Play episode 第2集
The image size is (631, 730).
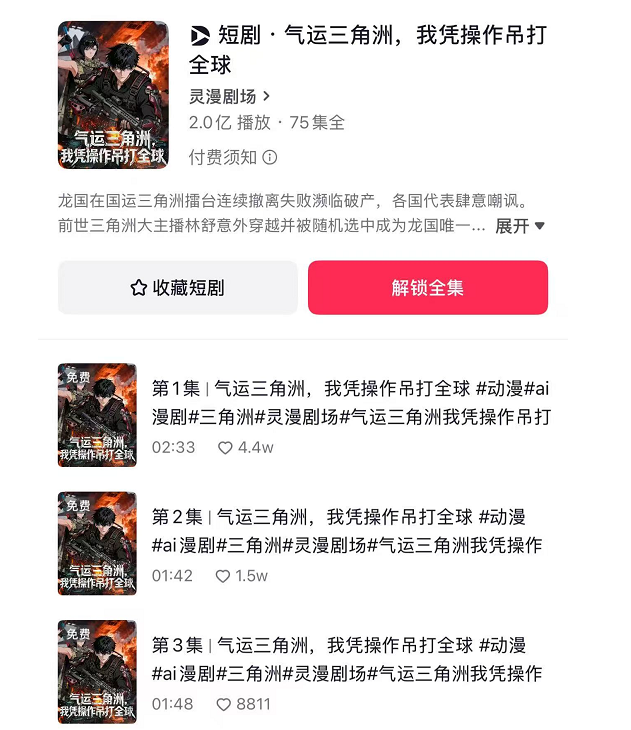(350, 531)
